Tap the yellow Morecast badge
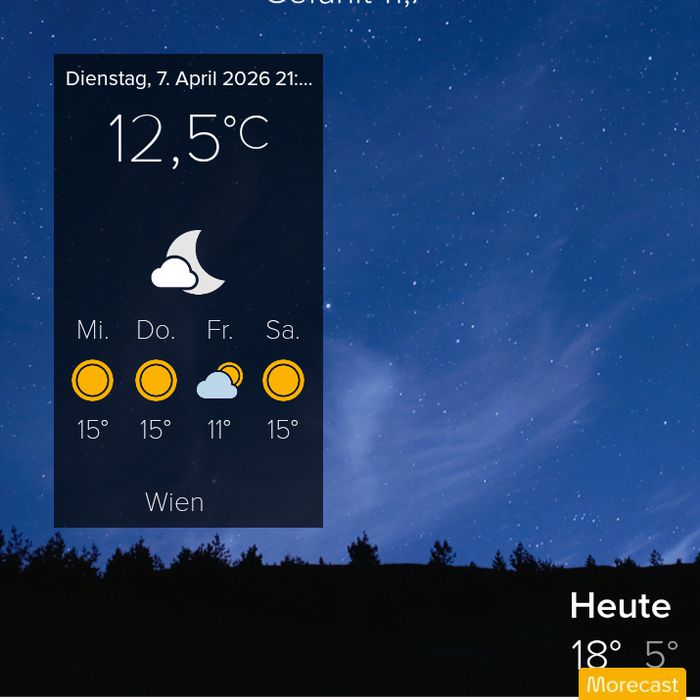This screenshot has width=700, height=700. coord(632,683)
